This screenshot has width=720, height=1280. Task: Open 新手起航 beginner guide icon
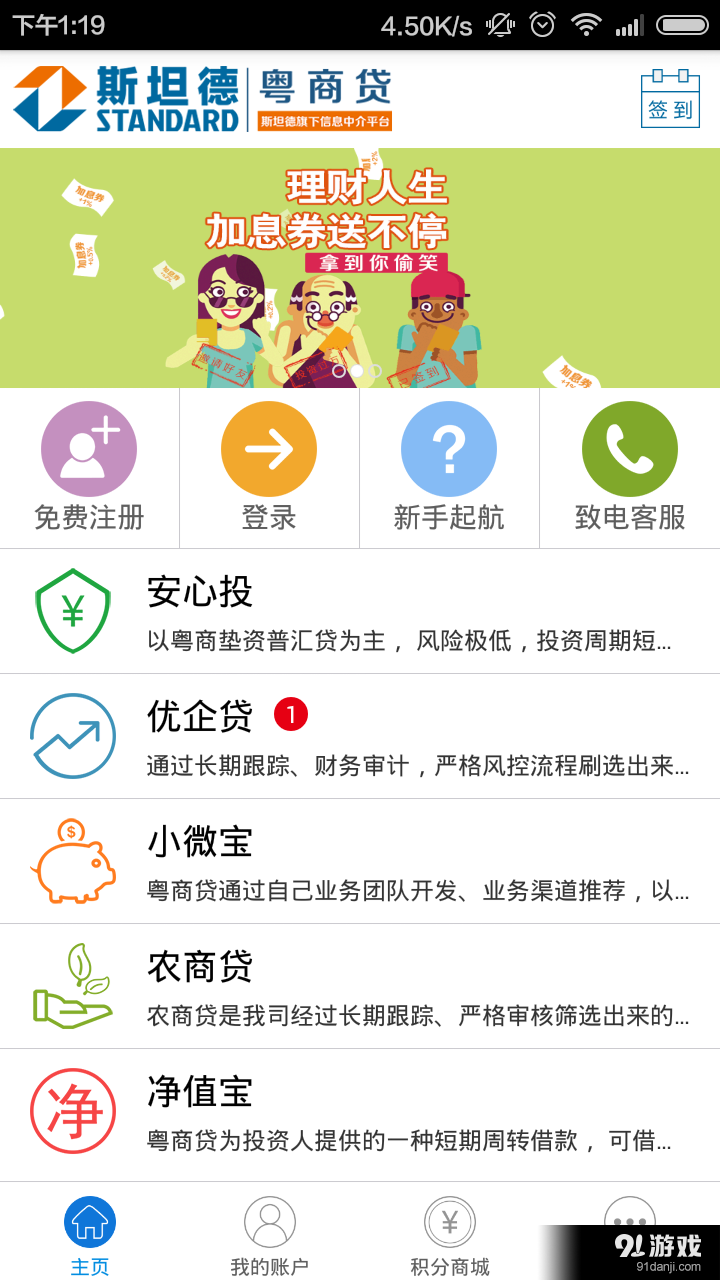(448, 448)
